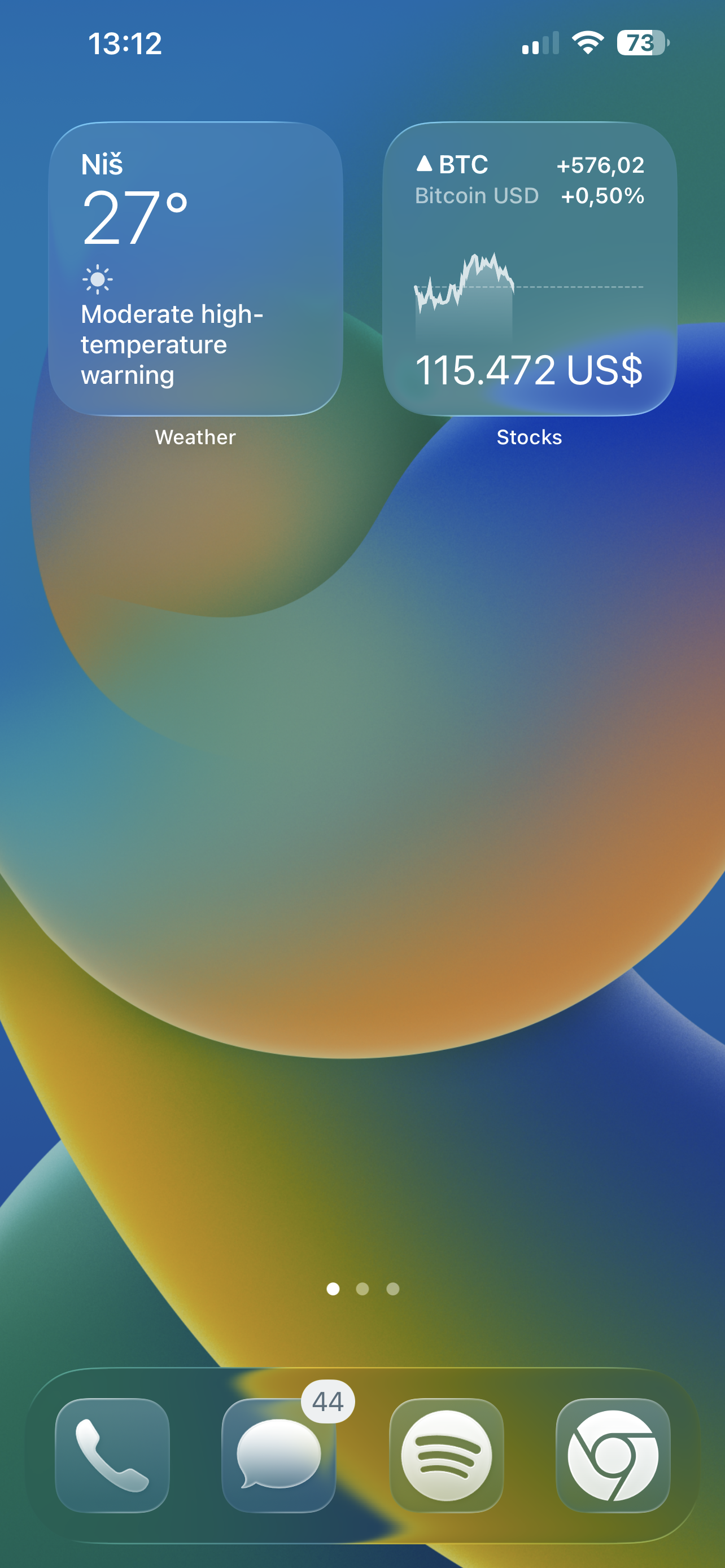Launch Spotify from the dock
This screenshot has height=1568, width=725.
point(446,1455)
